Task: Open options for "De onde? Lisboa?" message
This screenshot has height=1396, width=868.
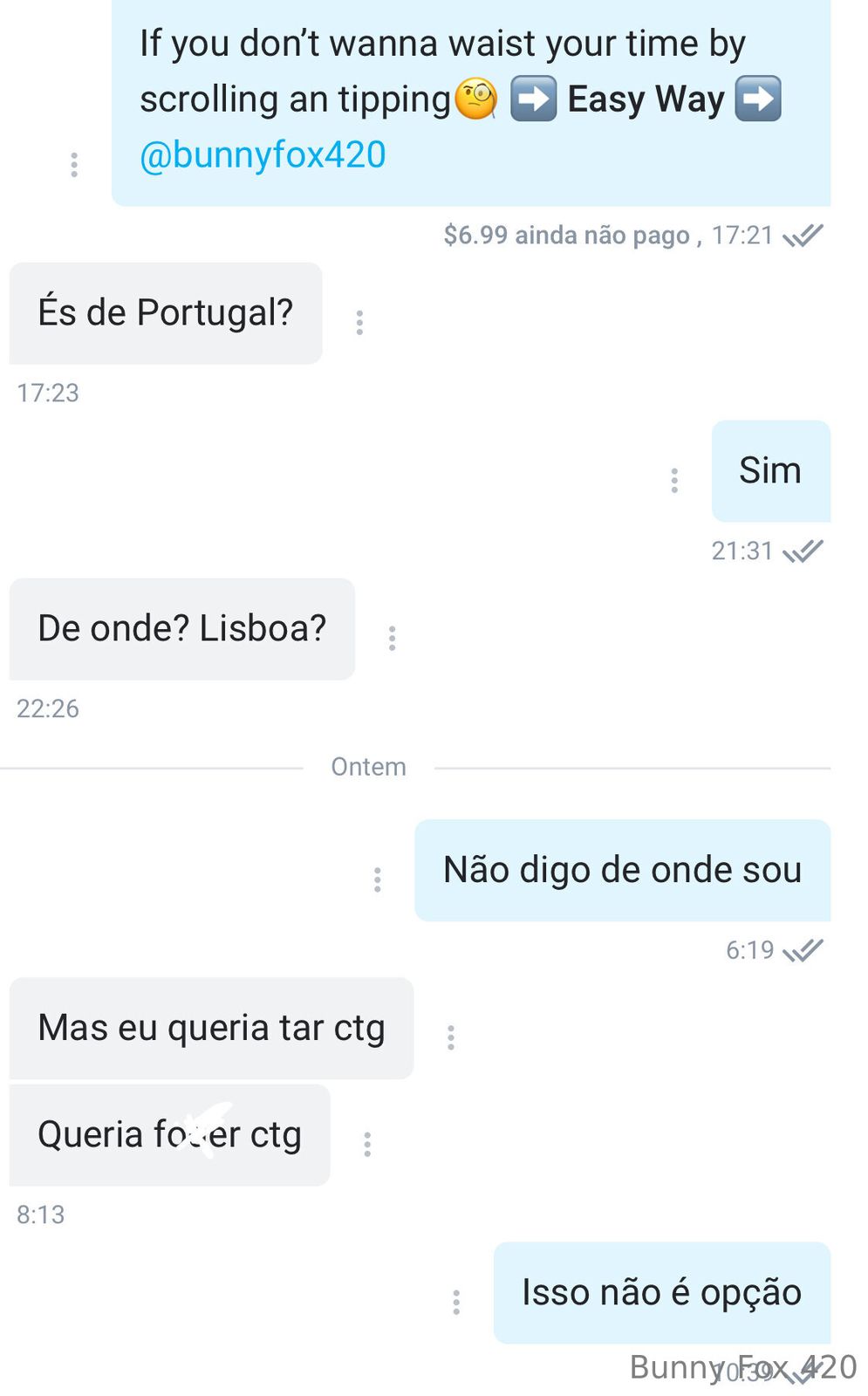Action: [393, 638]
